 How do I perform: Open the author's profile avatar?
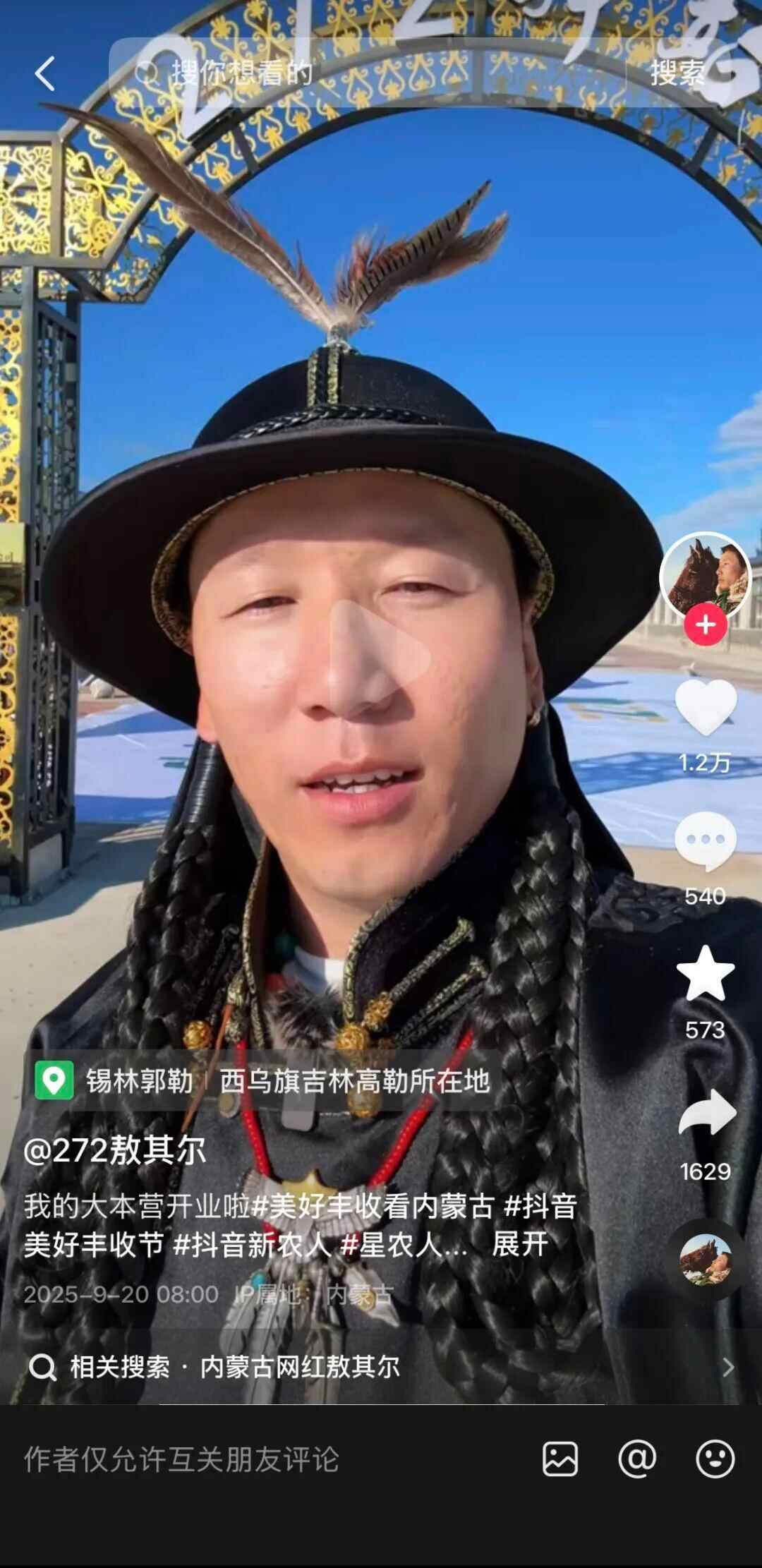click(705, 575)
